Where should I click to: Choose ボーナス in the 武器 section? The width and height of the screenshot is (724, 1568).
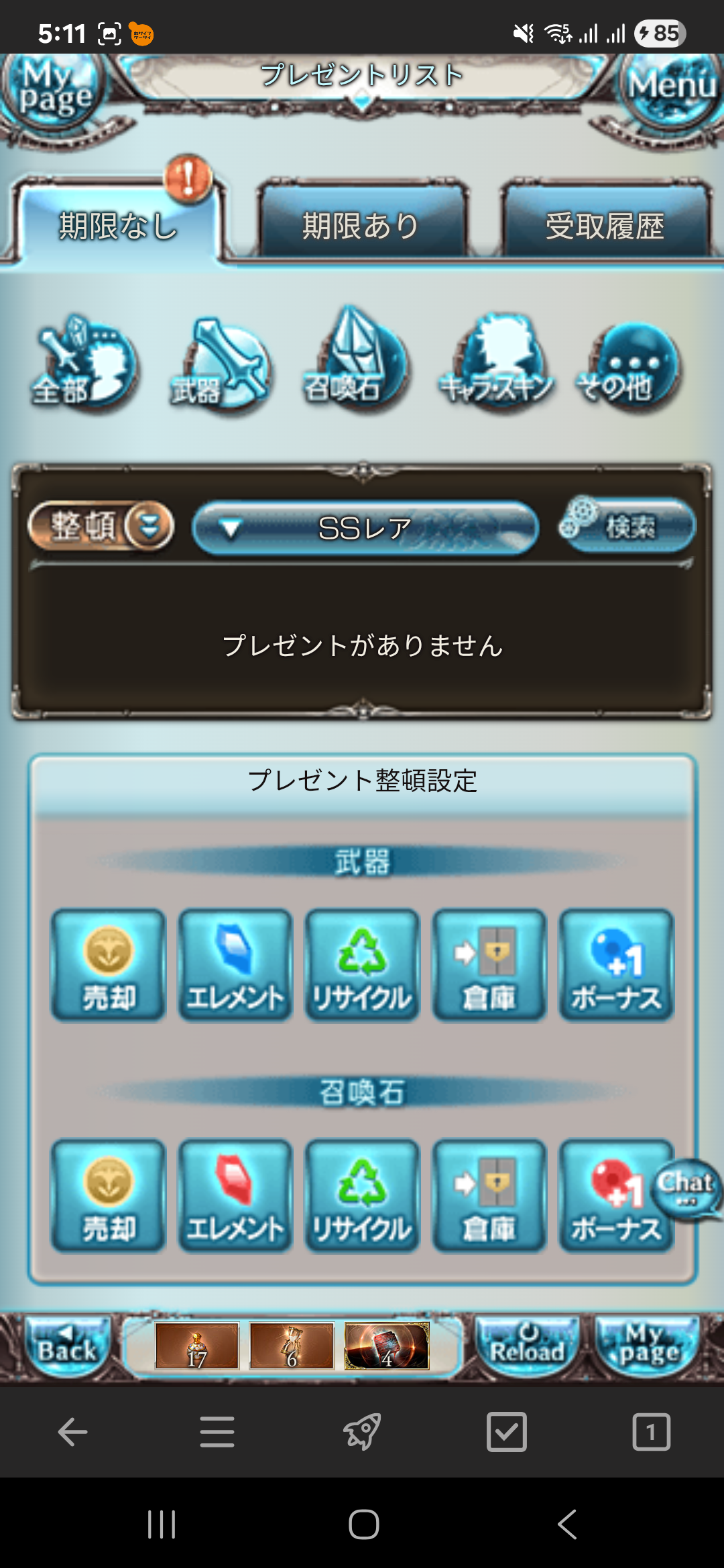tap(617, 965)
